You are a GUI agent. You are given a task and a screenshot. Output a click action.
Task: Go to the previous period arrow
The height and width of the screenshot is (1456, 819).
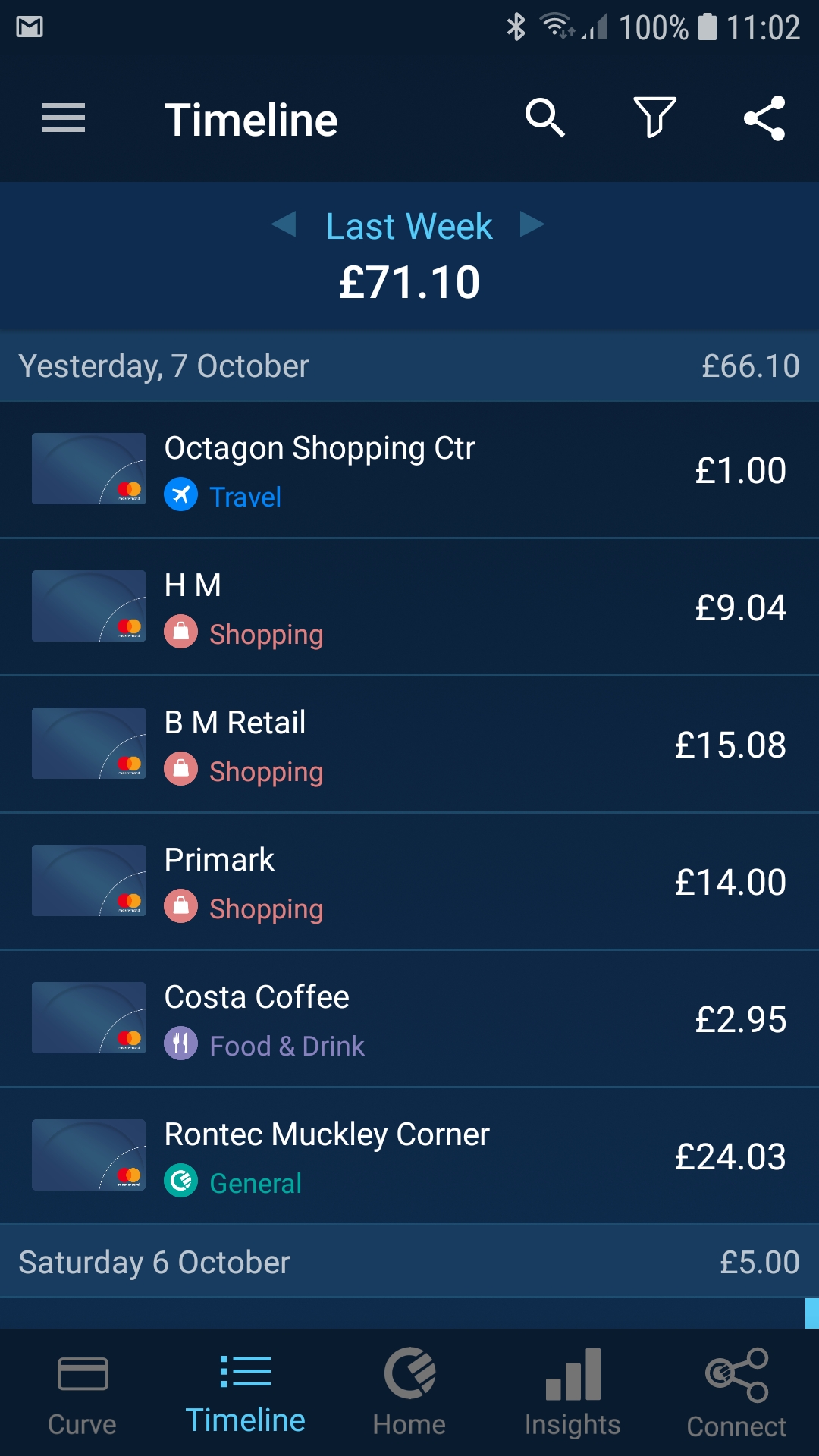pyautogui.click(x=284, y=224)
